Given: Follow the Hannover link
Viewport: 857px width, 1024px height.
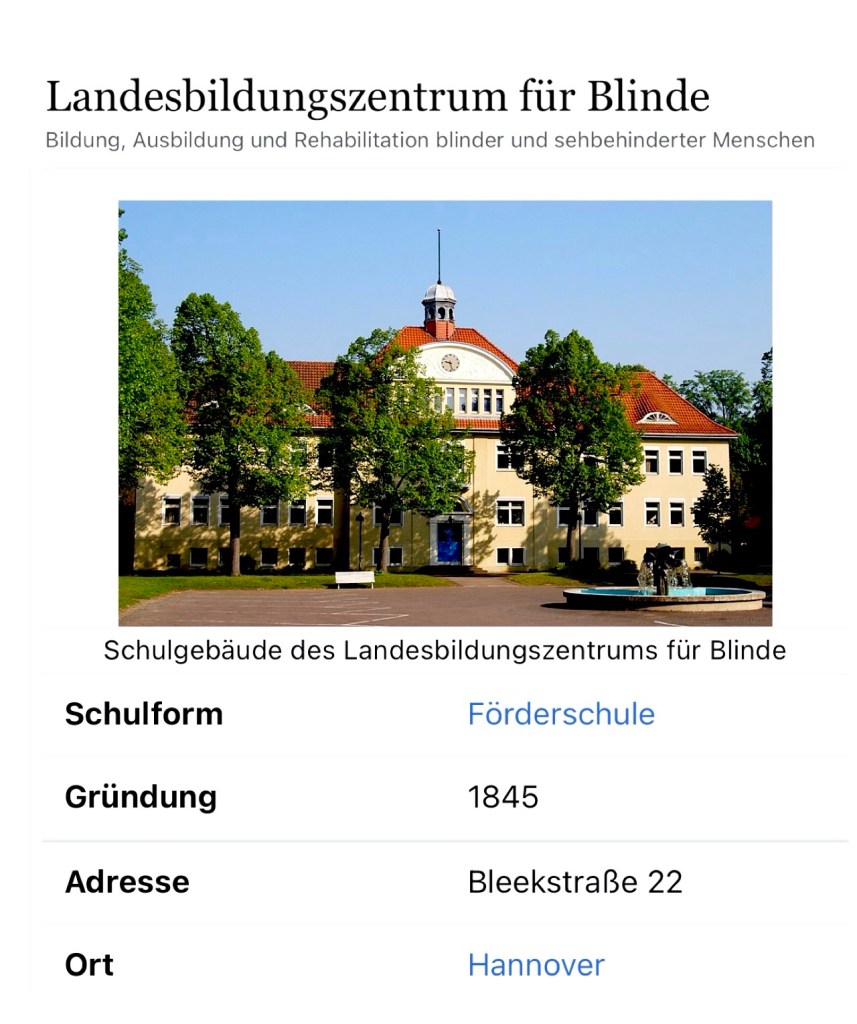Looking at the screenshot, I should [x=536, y=965].
